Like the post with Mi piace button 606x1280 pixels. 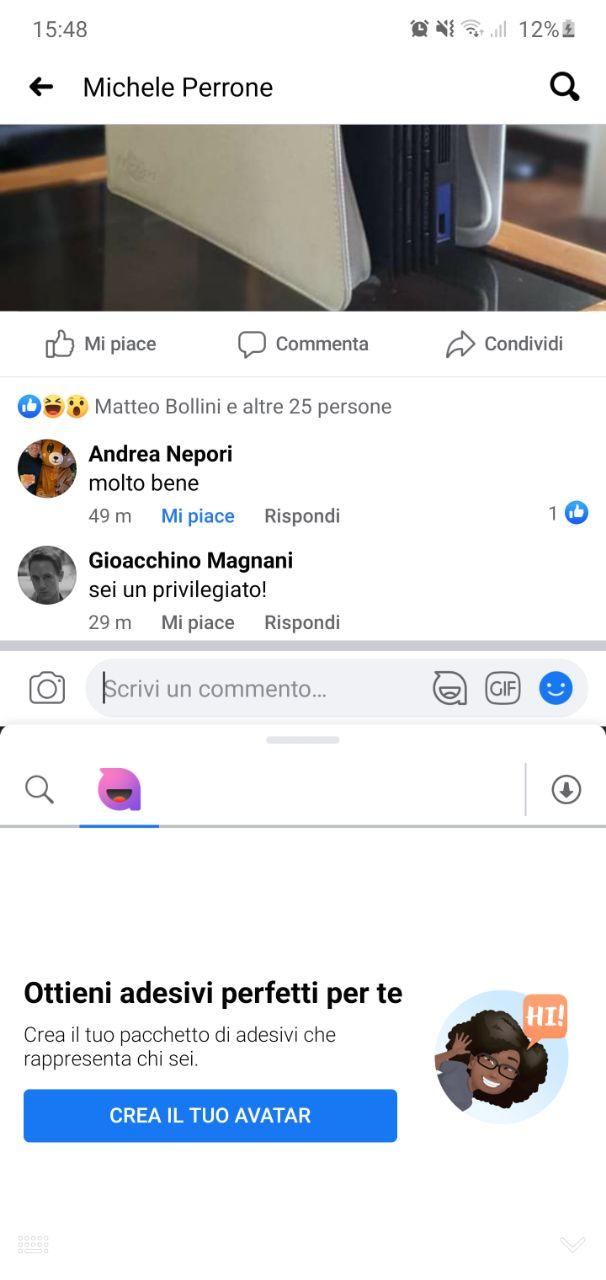click(x=101, y=344)
